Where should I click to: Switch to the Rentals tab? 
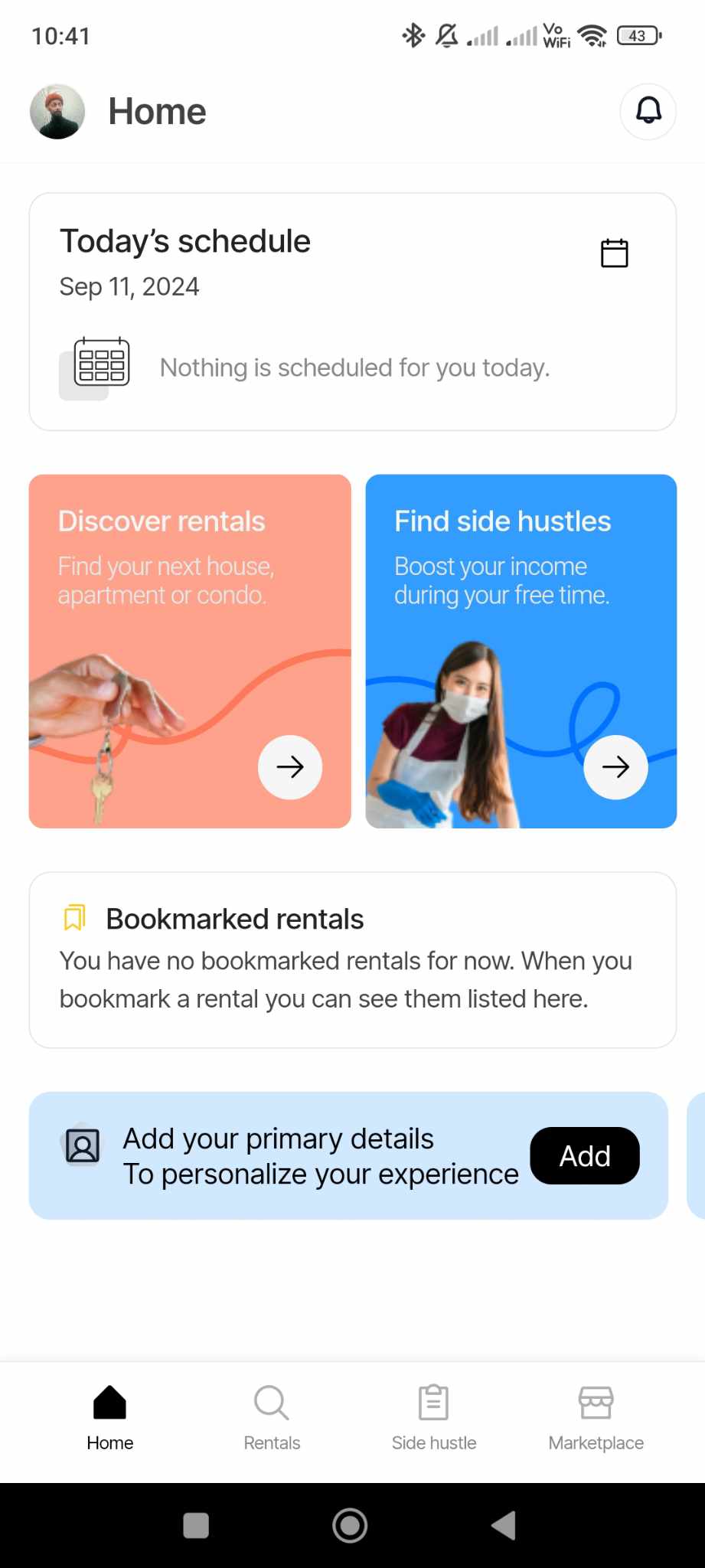(x=272, y=1417)
